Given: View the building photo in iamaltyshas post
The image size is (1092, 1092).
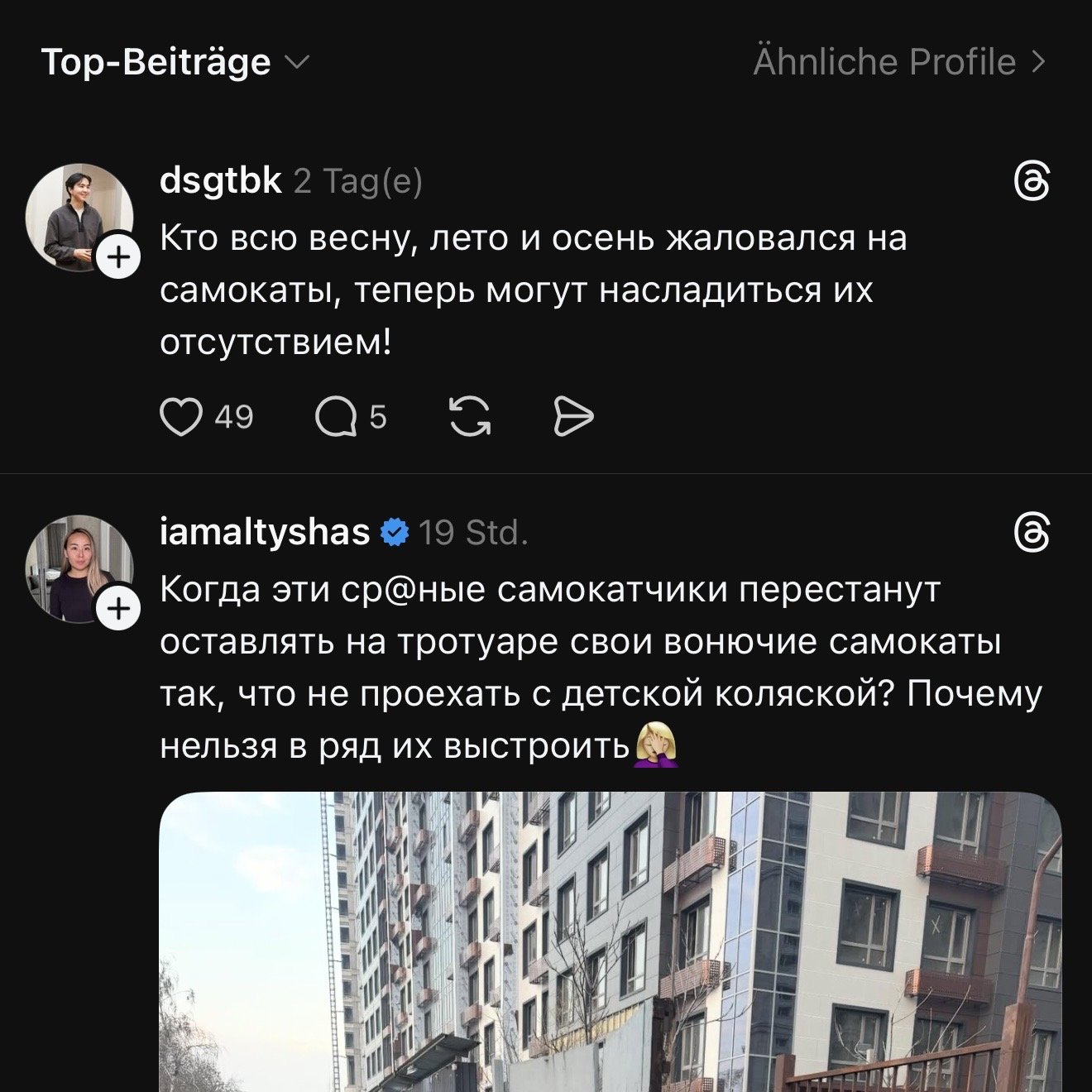Looking at the screenshot, I should (x=610, y=941).
